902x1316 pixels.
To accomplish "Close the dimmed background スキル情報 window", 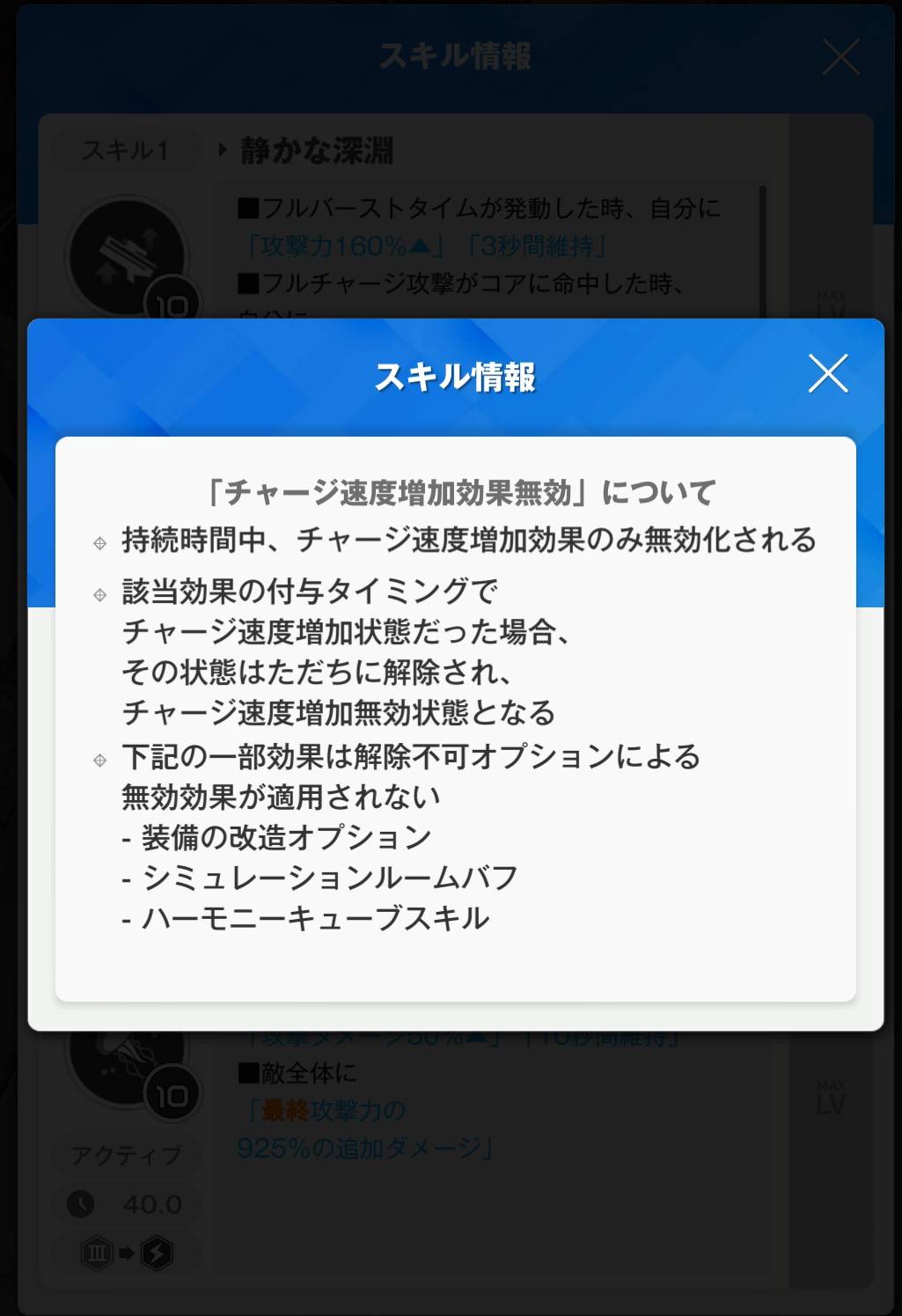I will pyautogui.click(x=840, y=57).
